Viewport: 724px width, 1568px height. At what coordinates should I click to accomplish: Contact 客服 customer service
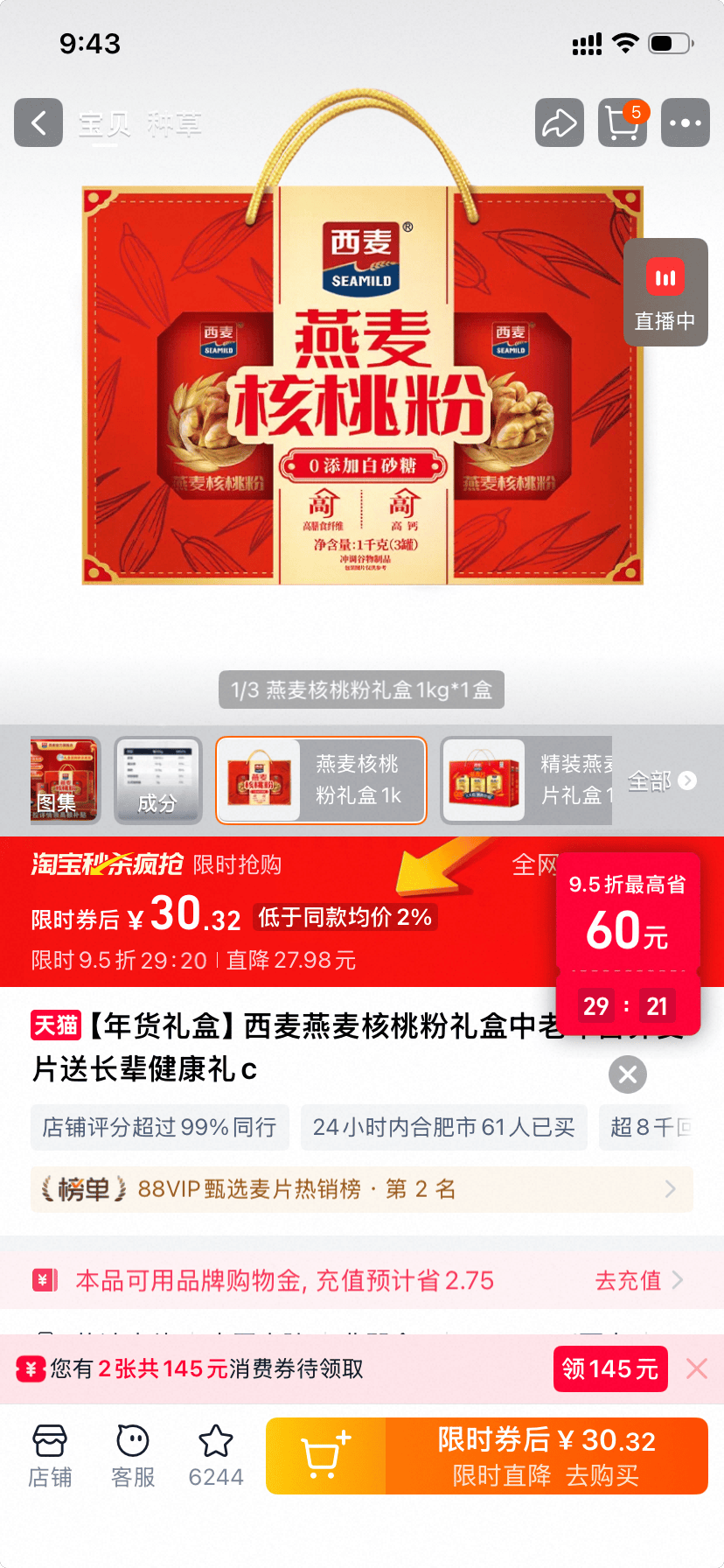click(133, 1456)
